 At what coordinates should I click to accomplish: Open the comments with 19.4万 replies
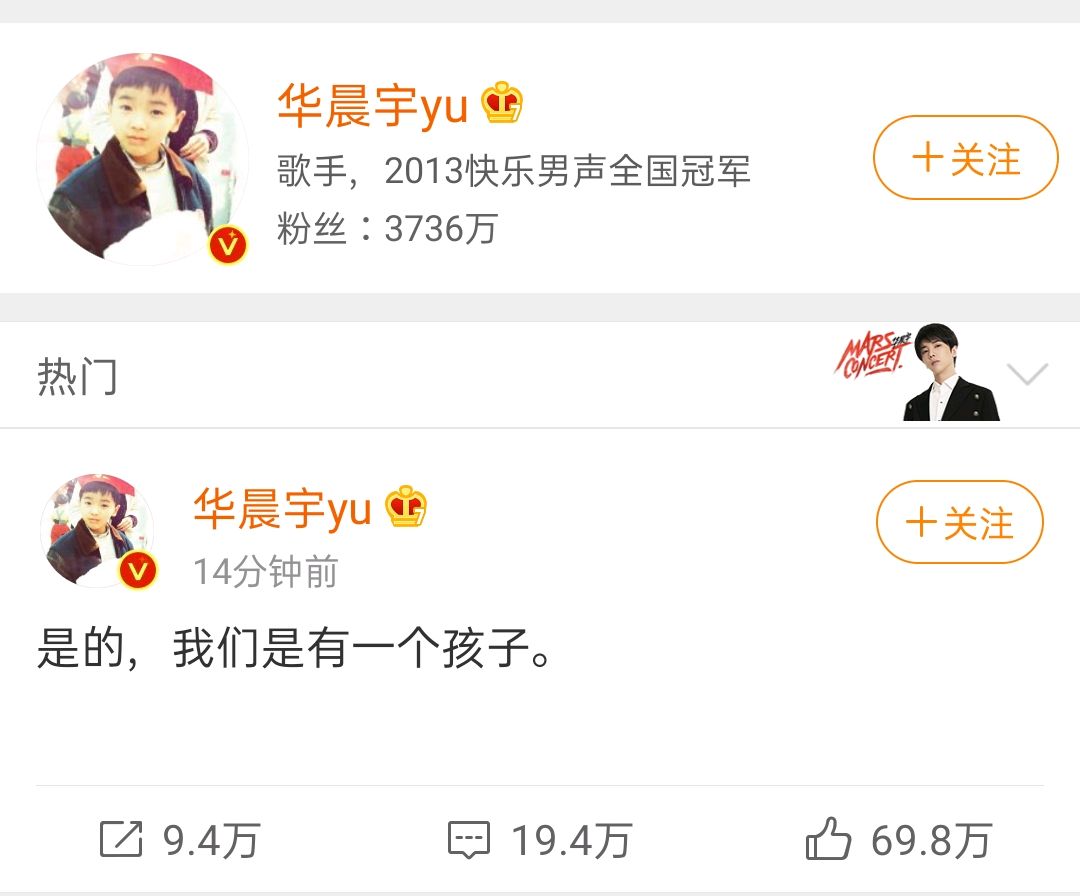[x=540, y=840]
